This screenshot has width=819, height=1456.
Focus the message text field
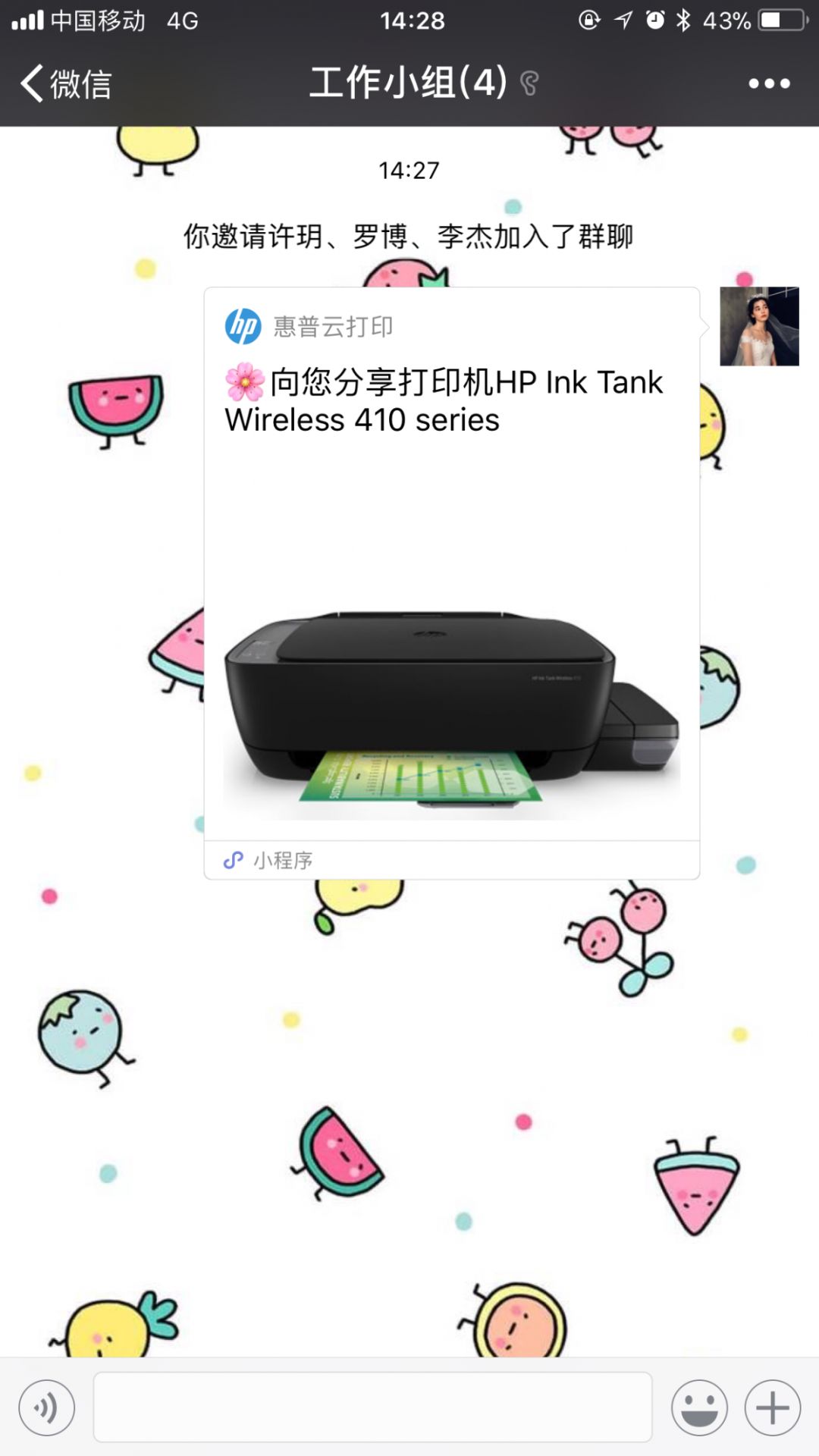(372, 1408)
